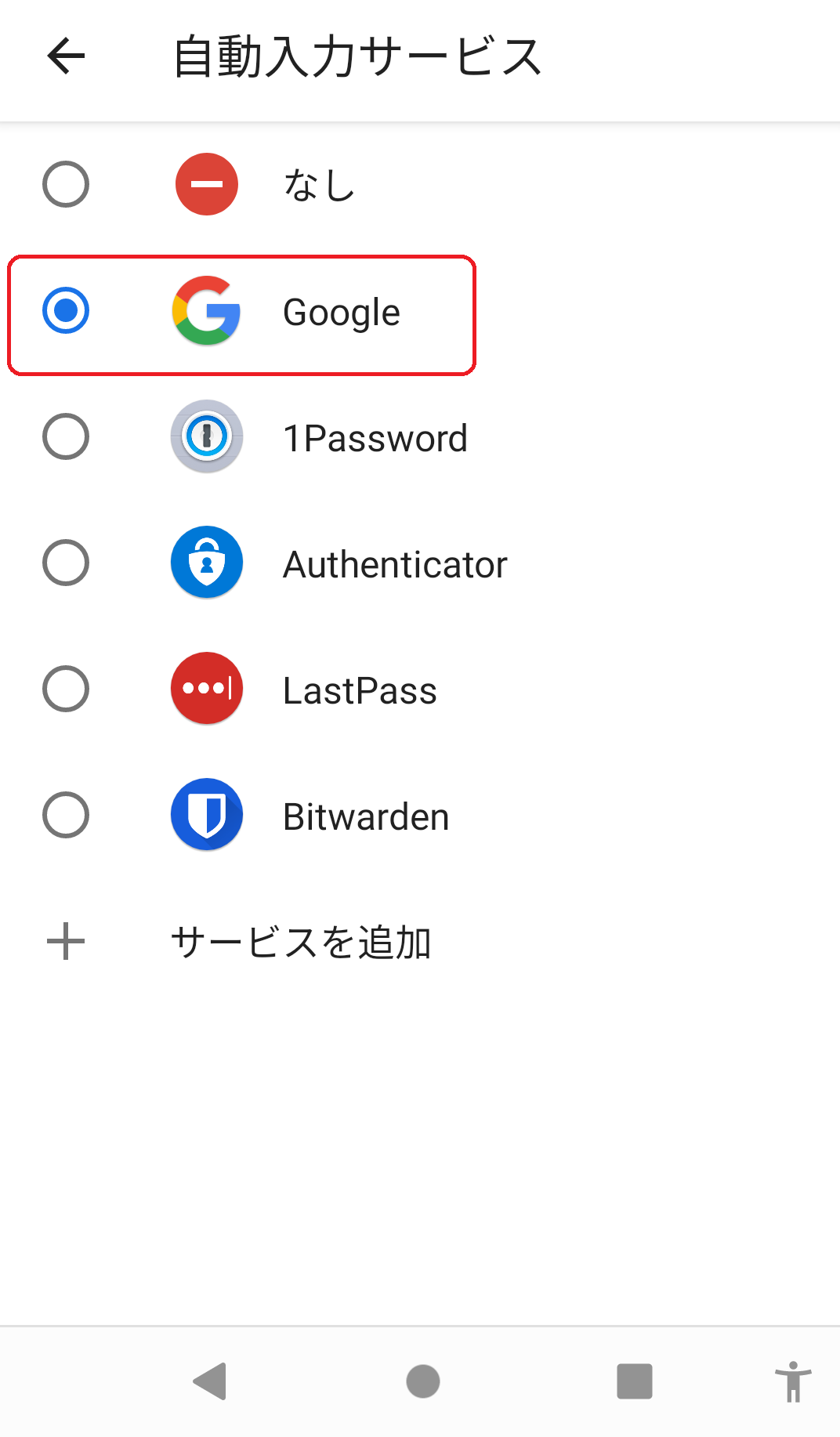Pick LastPass as autofill service
Screen dimensions: 840x1437
[x=420, y=690]
